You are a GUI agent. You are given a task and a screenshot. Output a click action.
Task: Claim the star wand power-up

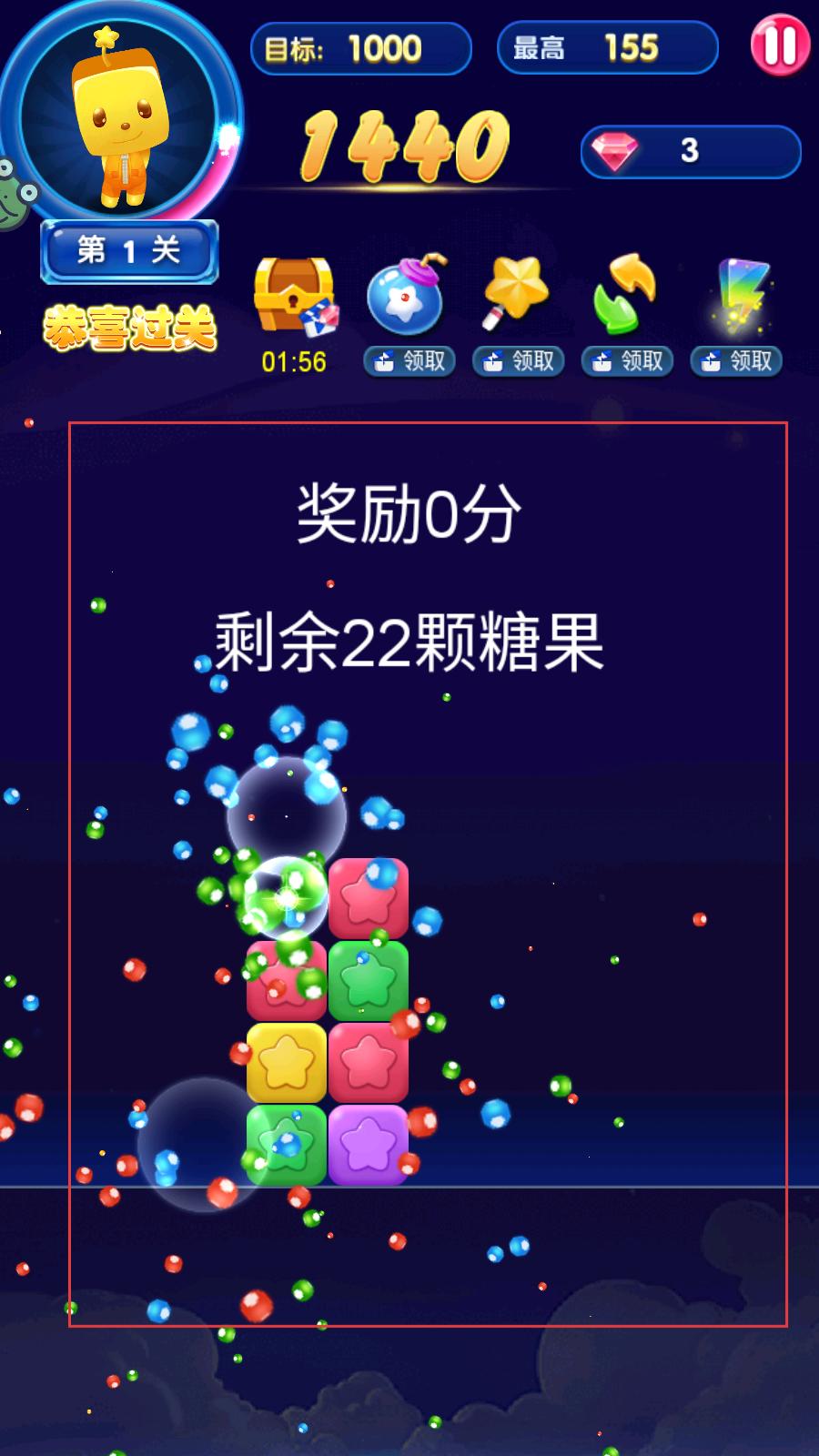click(518, 361)
